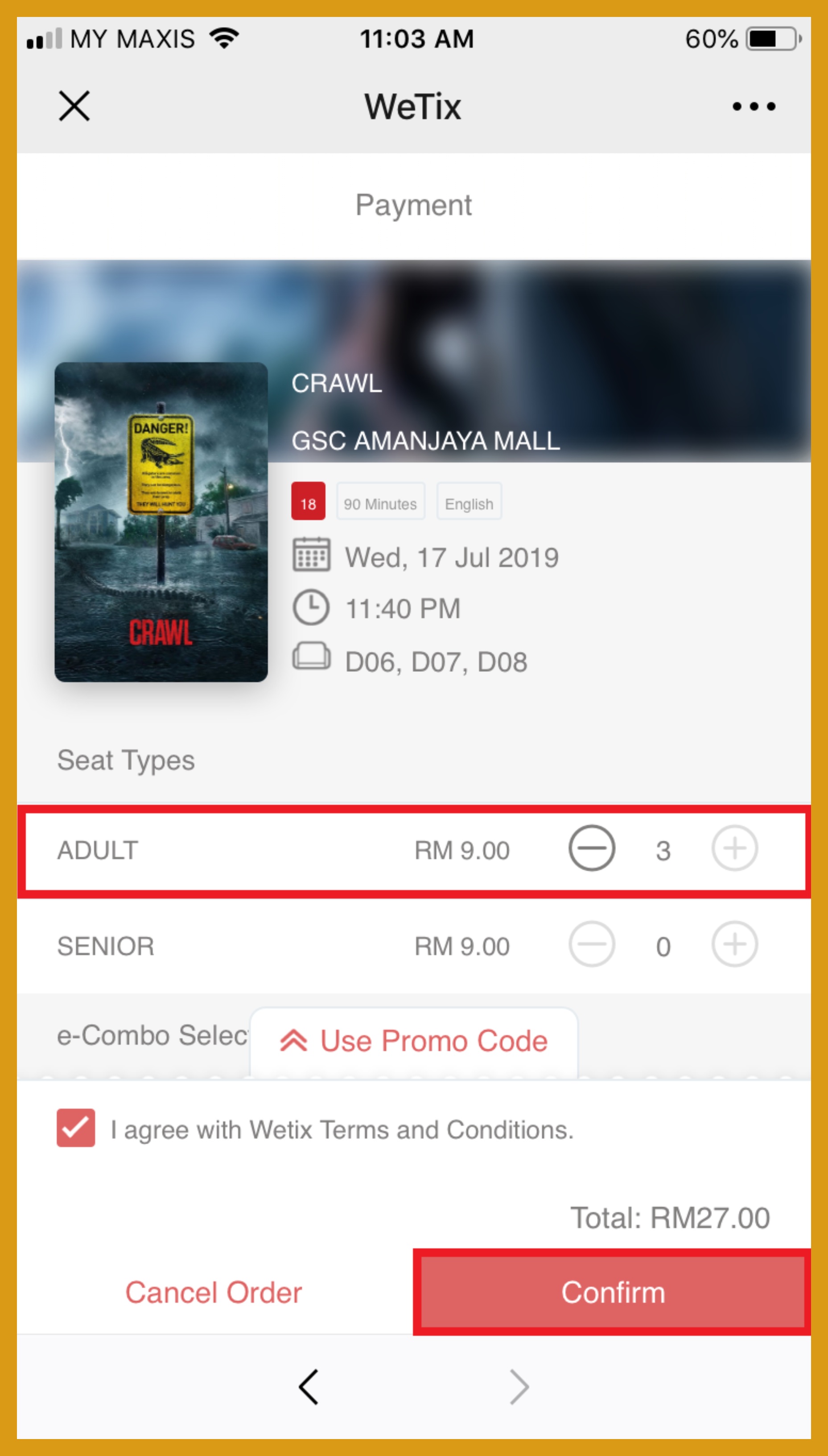Tap the browser forward arrow

519,1386
